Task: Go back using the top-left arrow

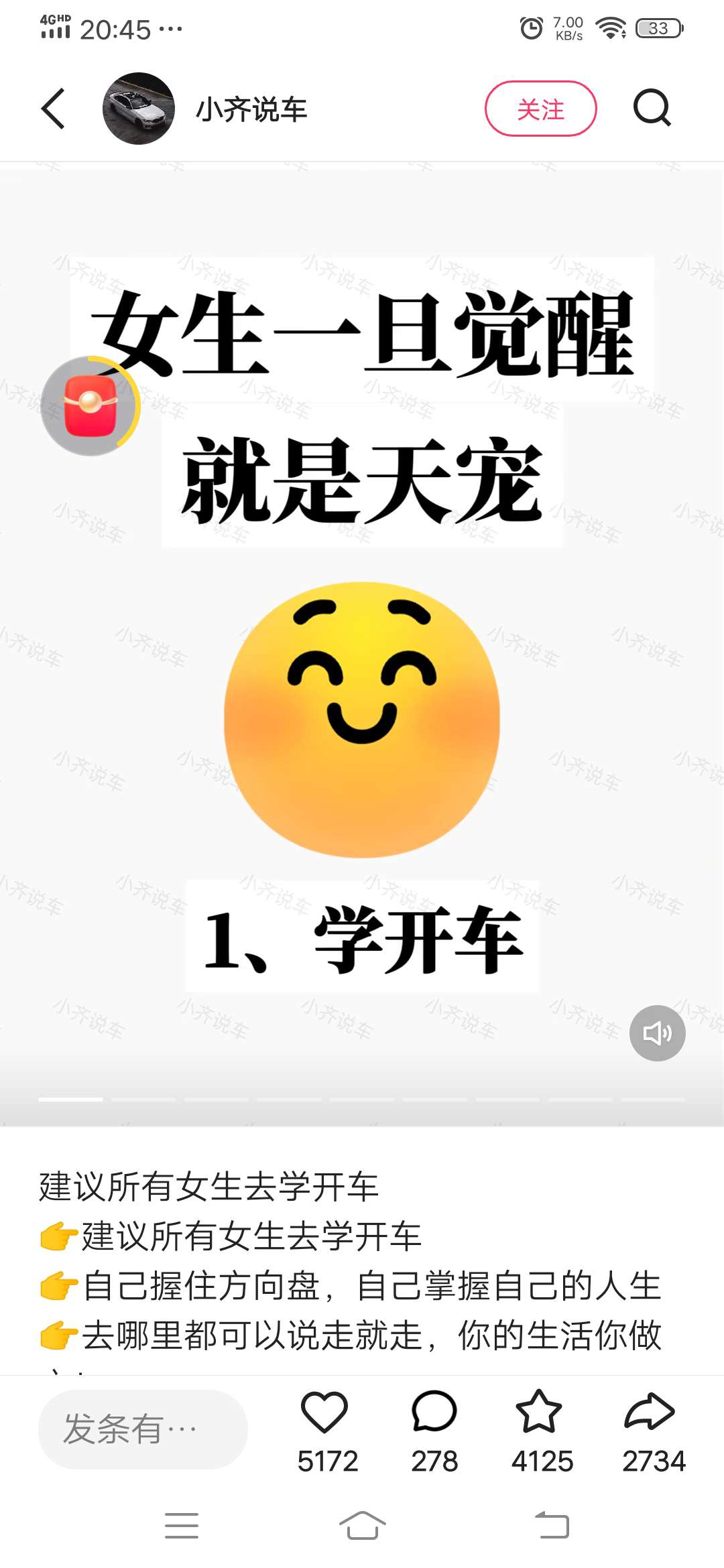Action: 54,109
